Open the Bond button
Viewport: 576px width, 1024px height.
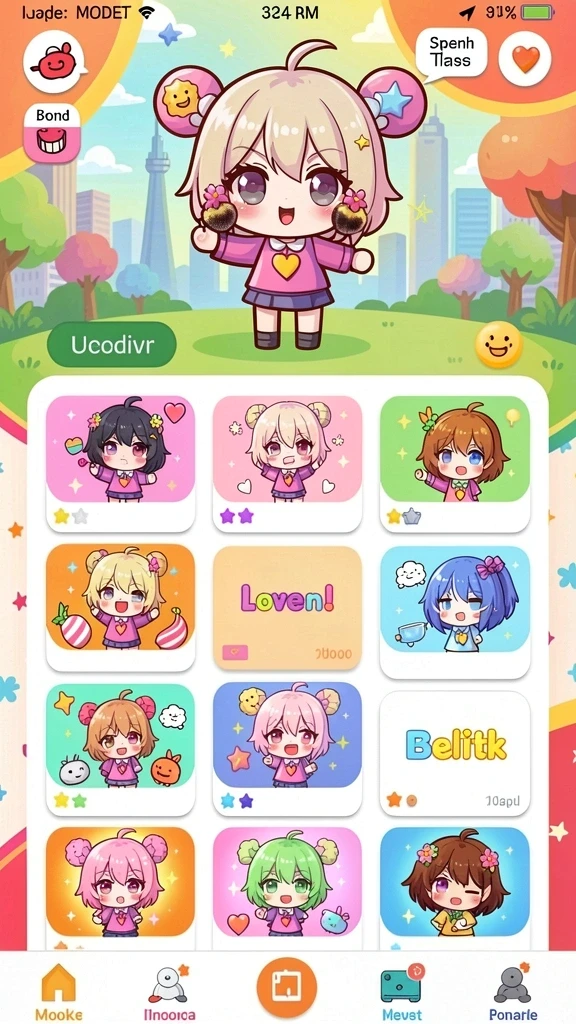(x=52, y=133)
